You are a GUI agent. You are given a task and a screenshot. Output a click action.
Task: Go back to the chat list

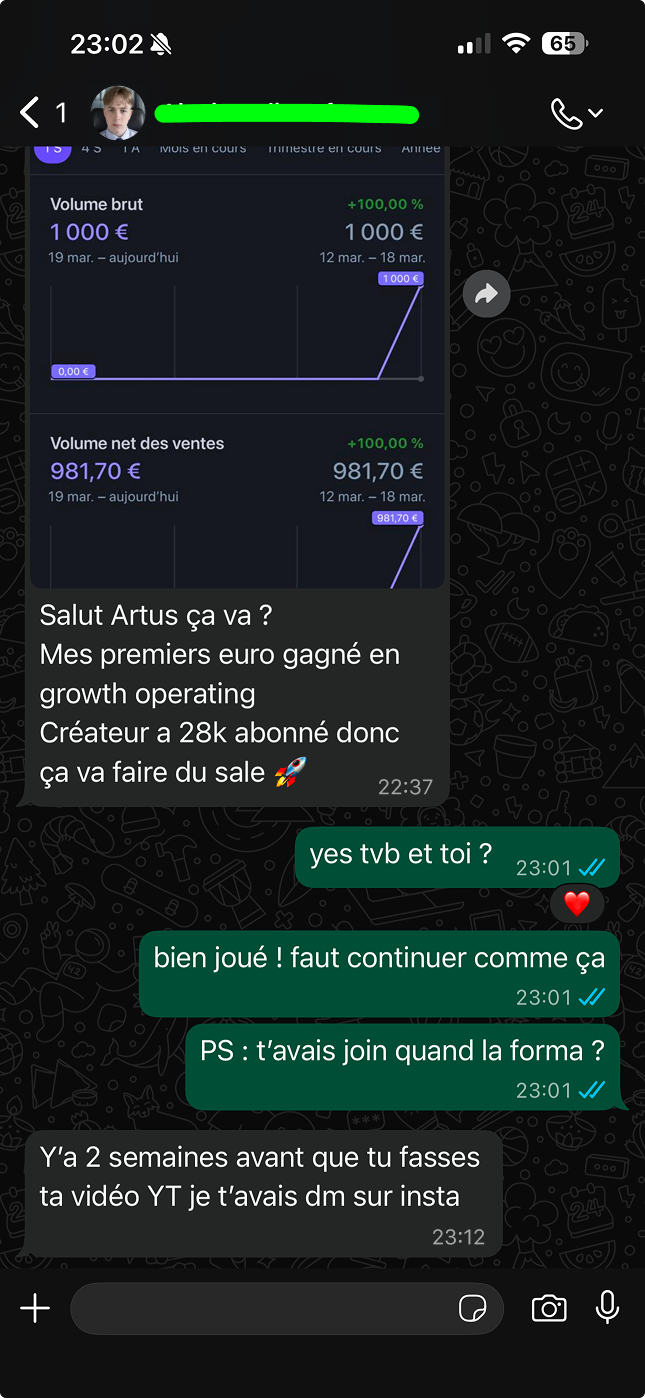tap(32, 113)
